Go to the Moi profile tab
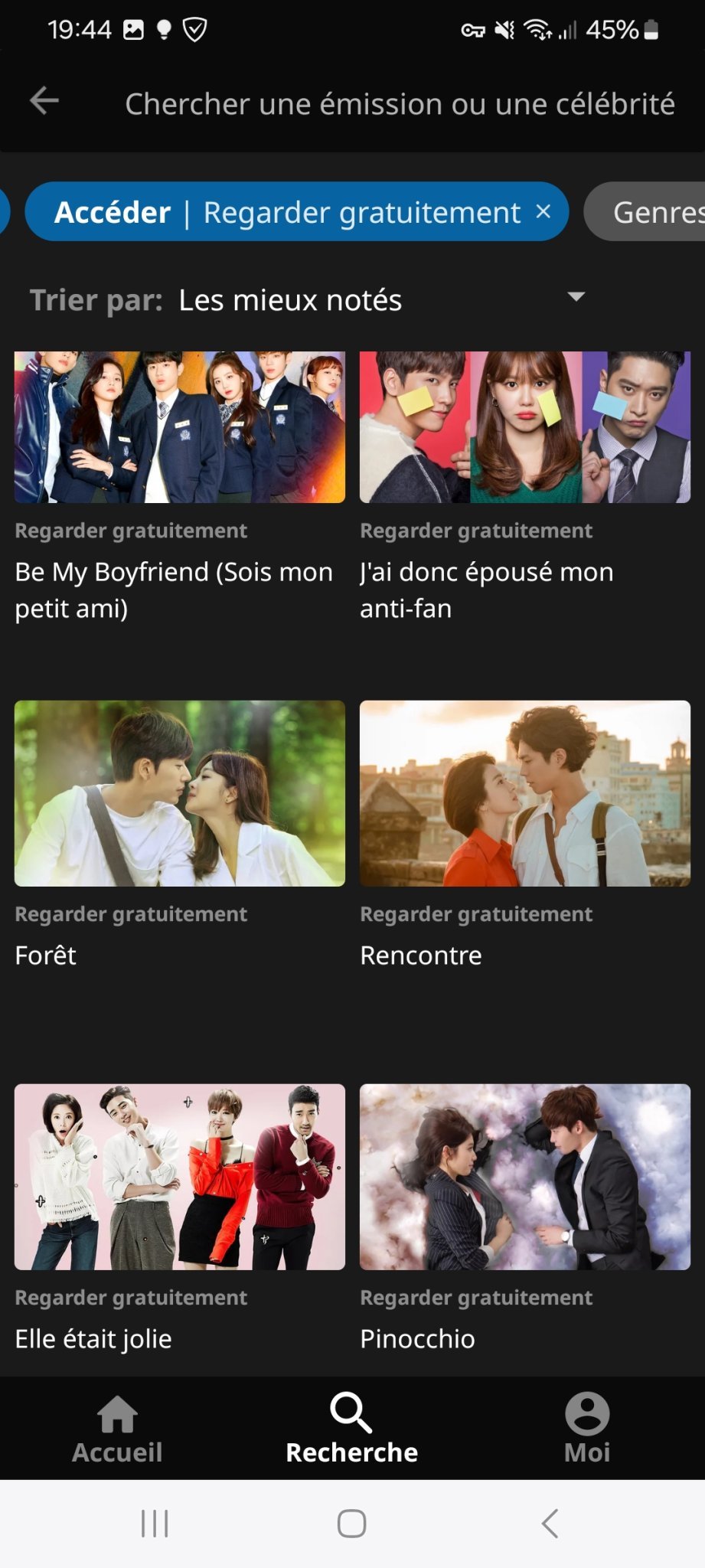The height and width of the screenshot is (1568, 705). click(x=586, y=1428)
